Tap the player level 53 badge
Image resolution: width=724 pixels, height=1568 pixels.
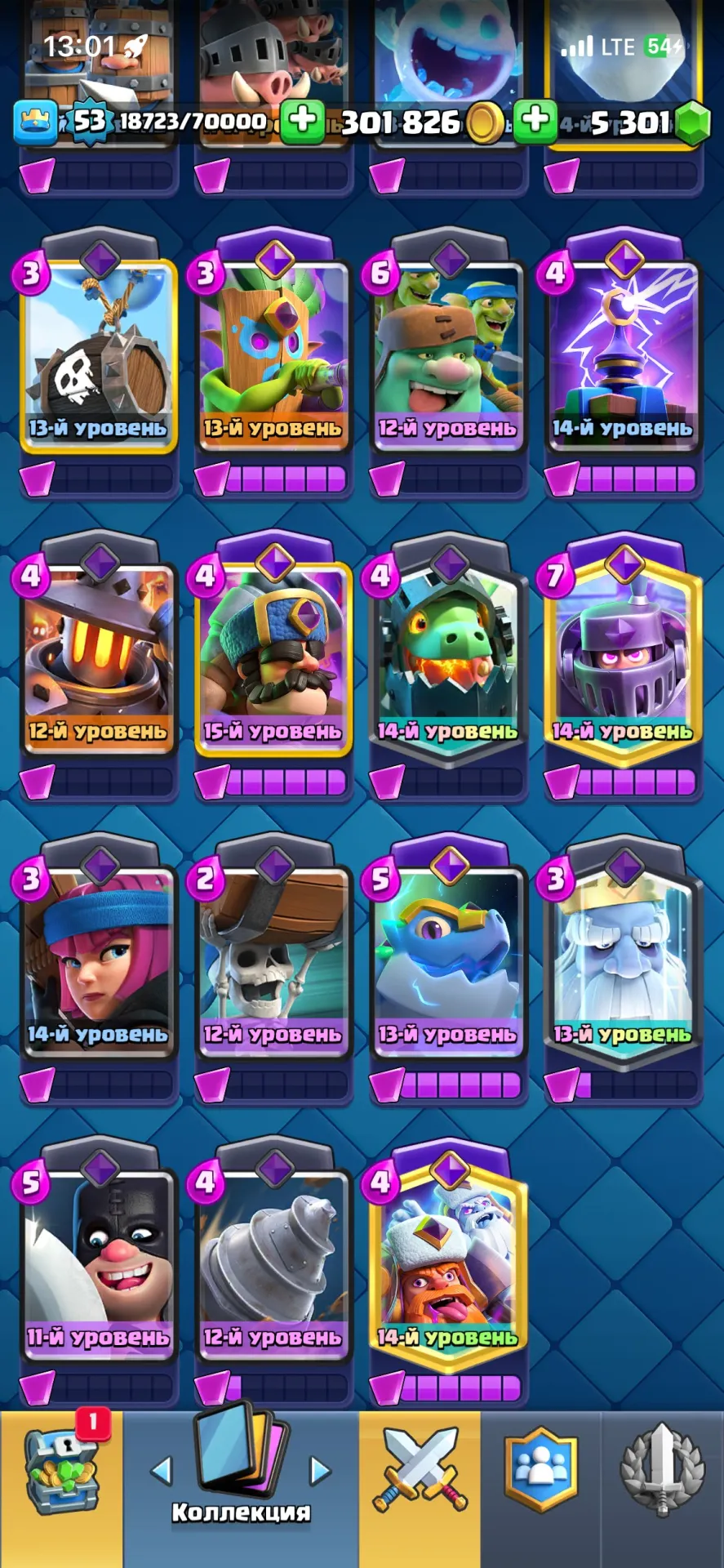(x=89, y=122)
